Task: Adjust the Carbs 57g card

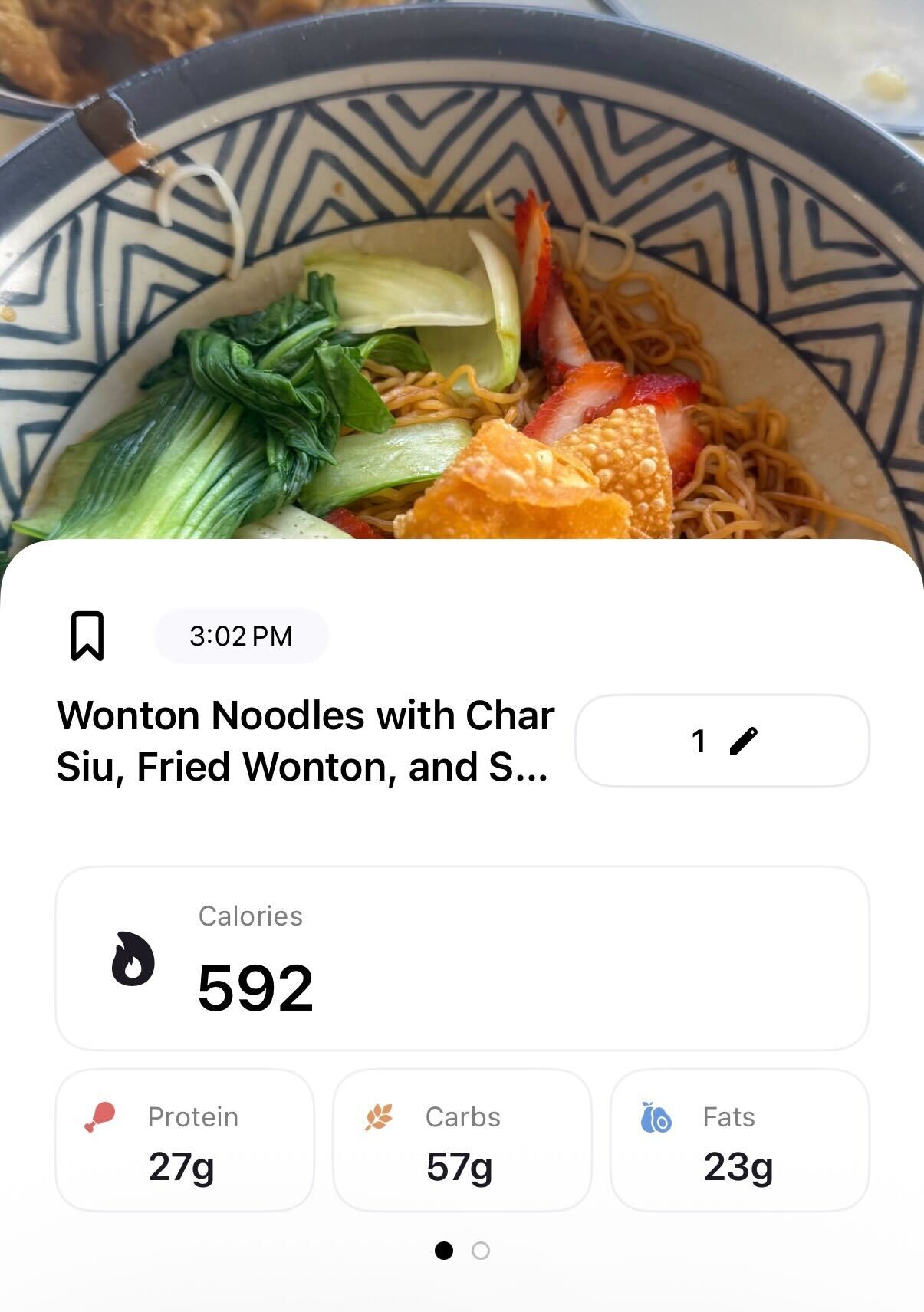Action: (x=462, y=1140)
